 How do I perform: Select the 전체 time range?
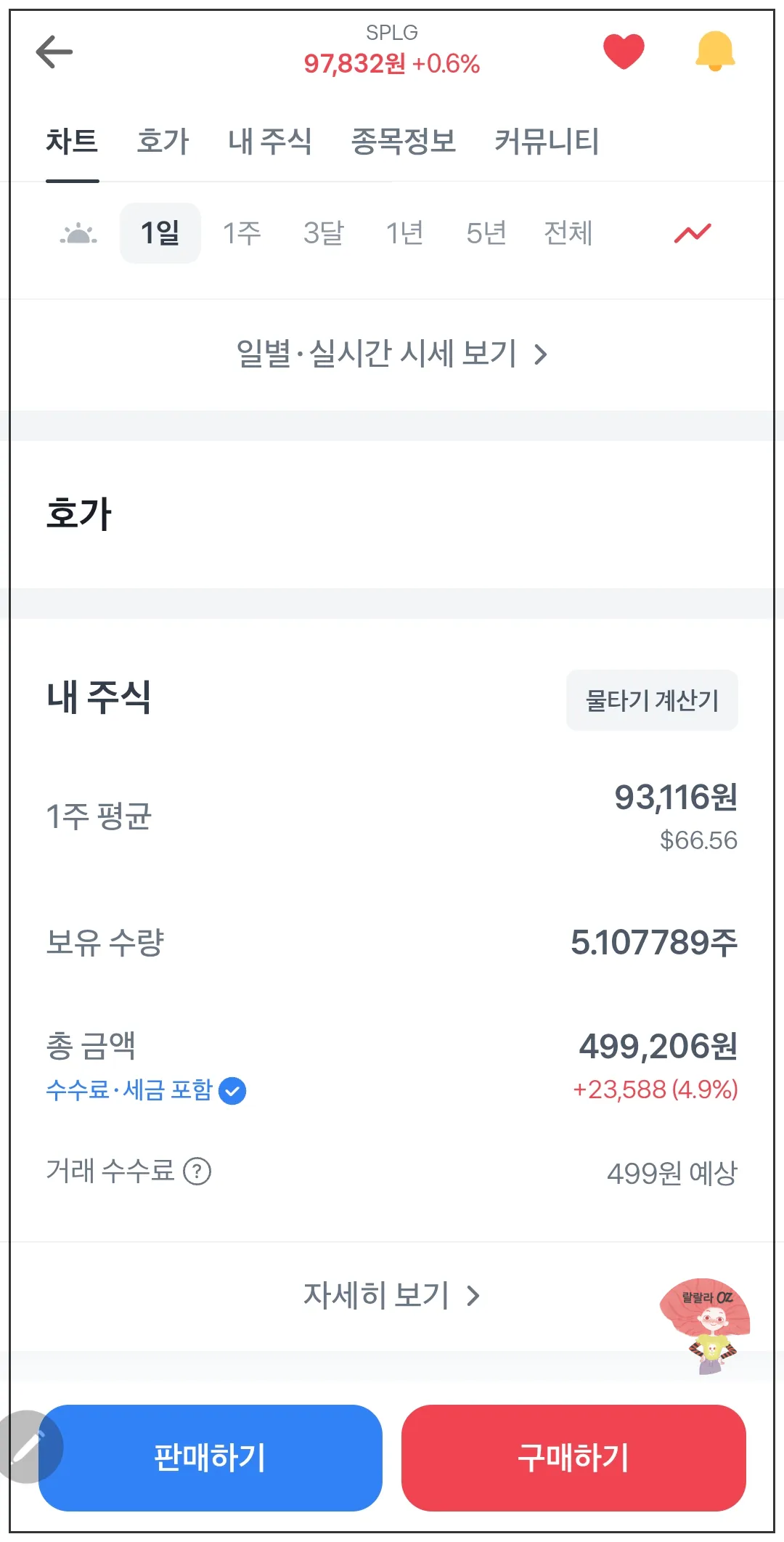click(x=569, y=232)
